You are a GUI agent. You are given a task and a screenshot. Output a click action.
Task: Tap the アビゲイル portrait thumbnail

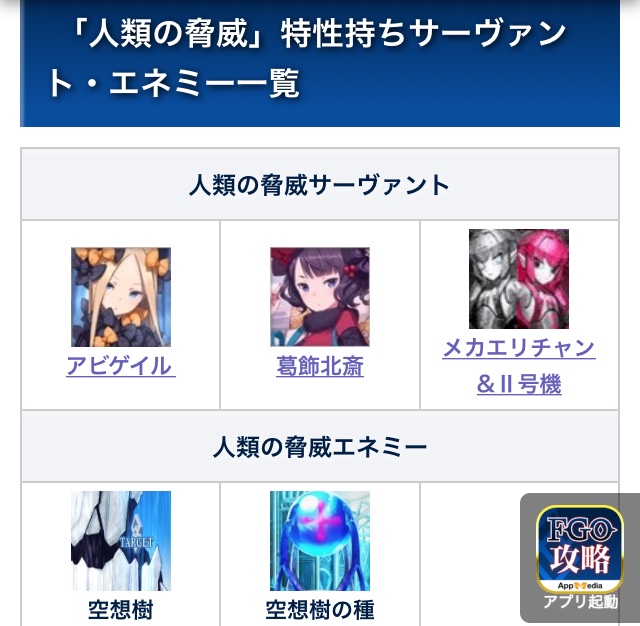click(x=120, y=297)
